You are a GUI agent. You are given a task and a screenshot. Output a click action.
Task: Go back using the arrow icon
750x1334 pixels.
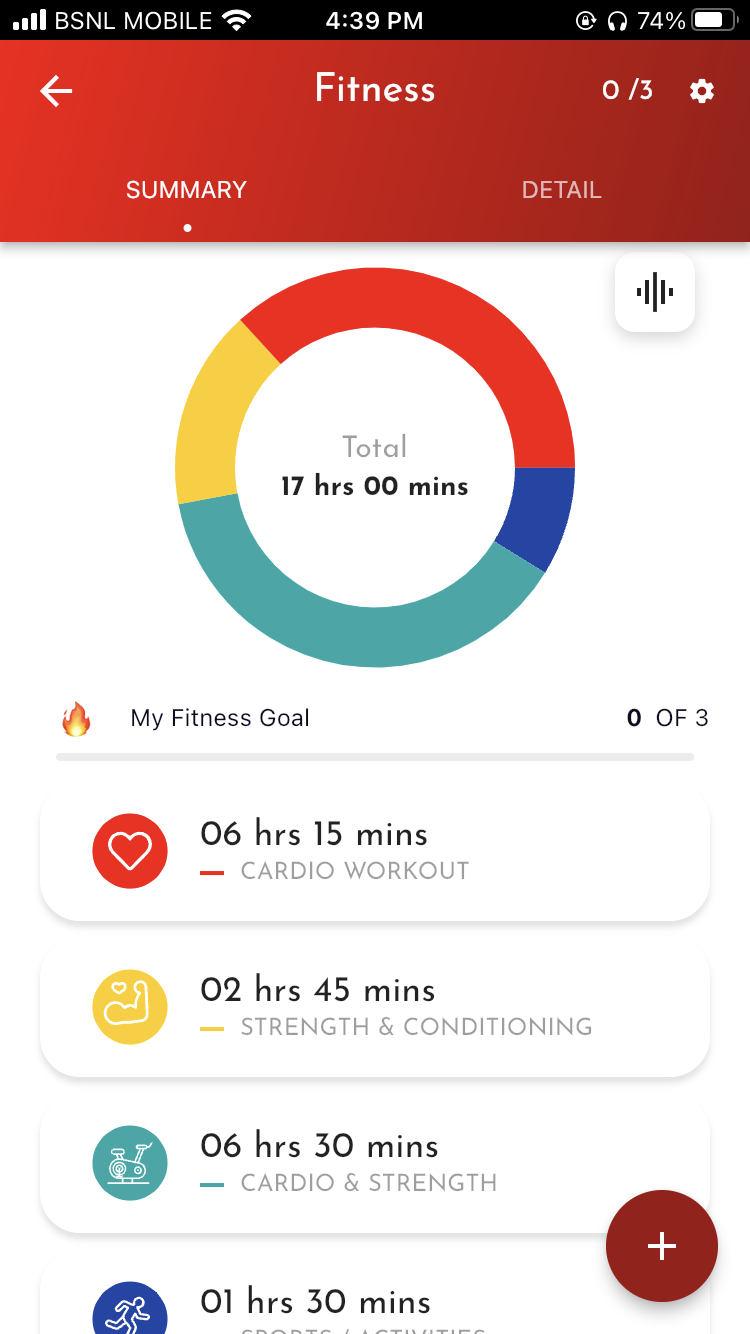point(56,91)
